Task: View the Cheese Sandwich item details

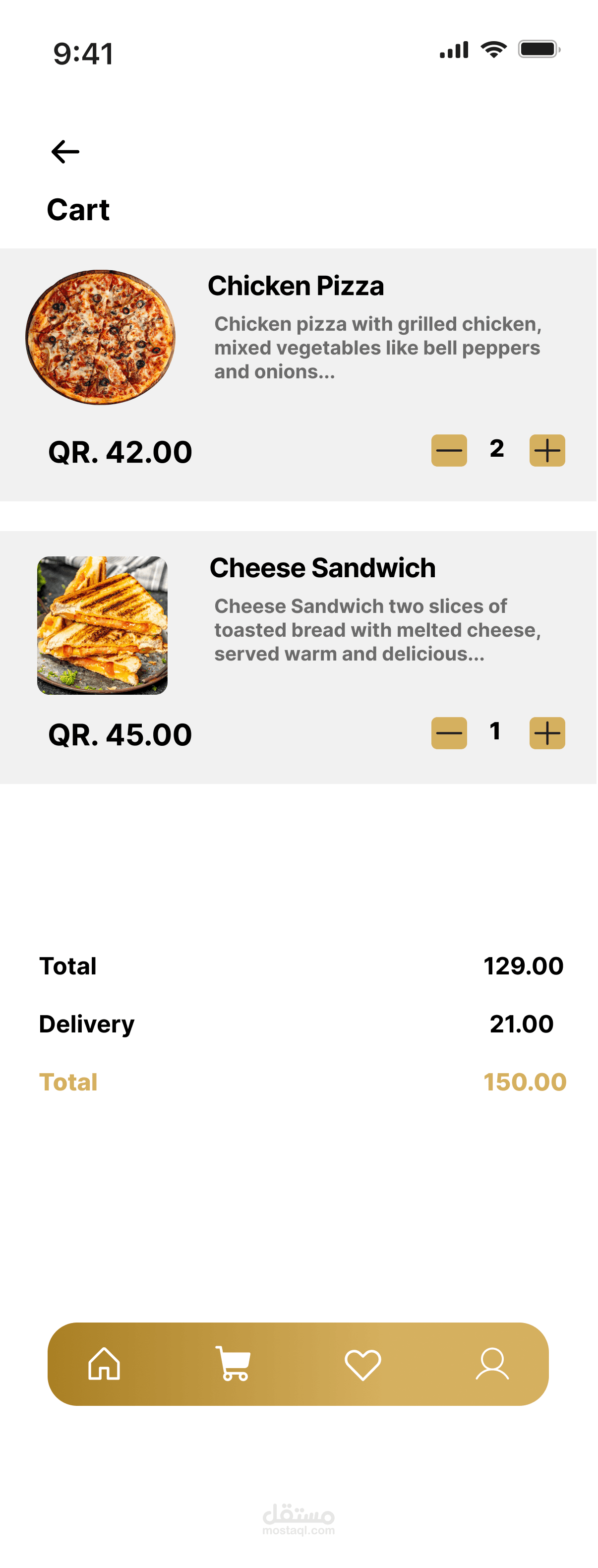Action: click(x=322, y=568)
